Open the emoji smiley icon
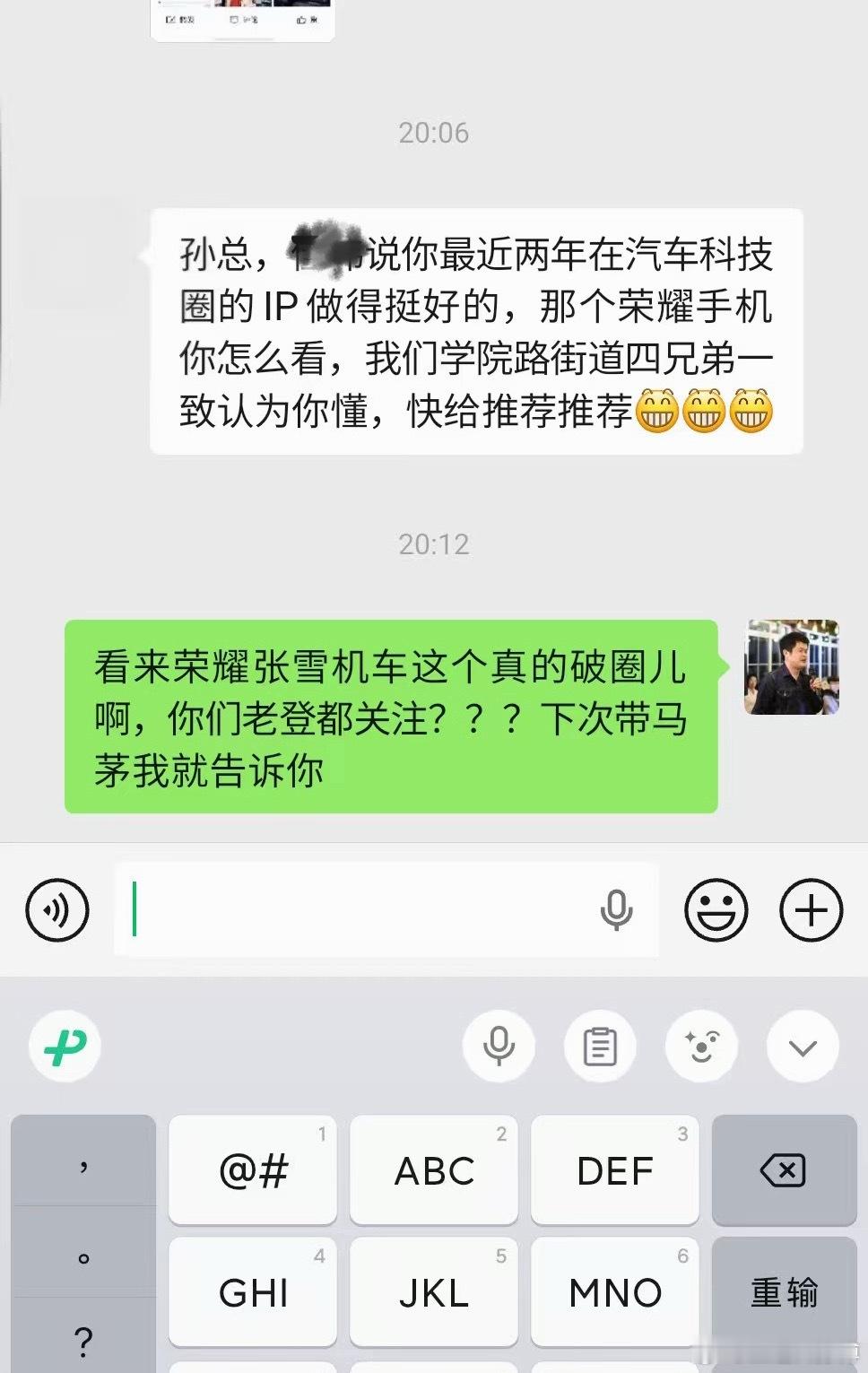This screenshot has height=1373, width=868. 716,910
